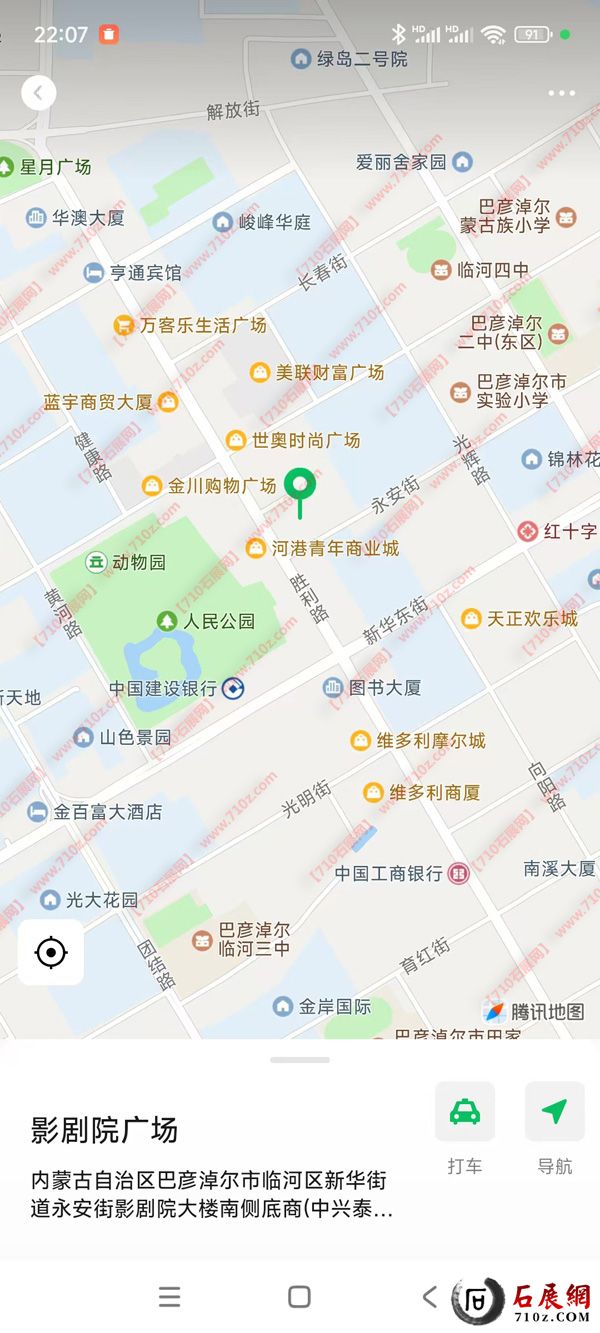
Task: Recenter map on my current location
Action: pos(51,953)
